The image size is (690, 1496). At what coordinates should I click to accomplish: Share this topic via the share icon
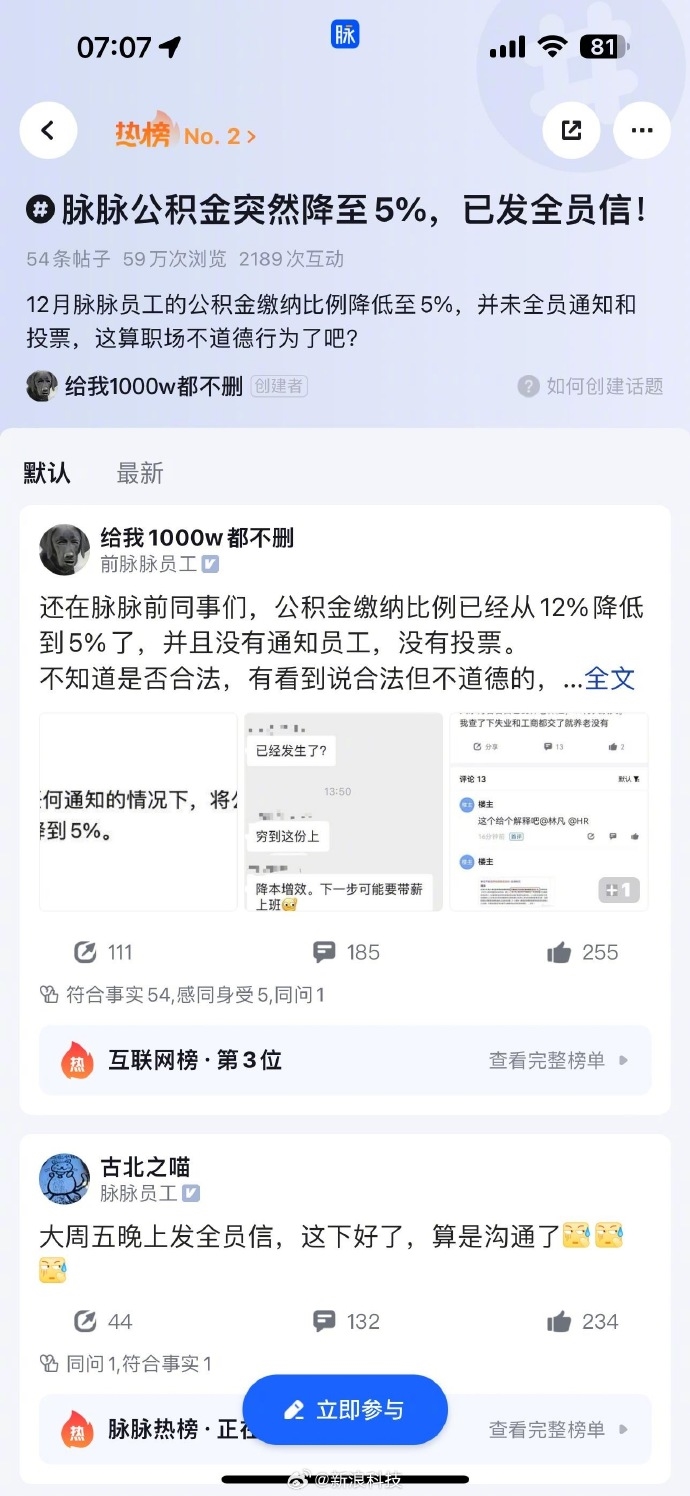click(571, 130)
